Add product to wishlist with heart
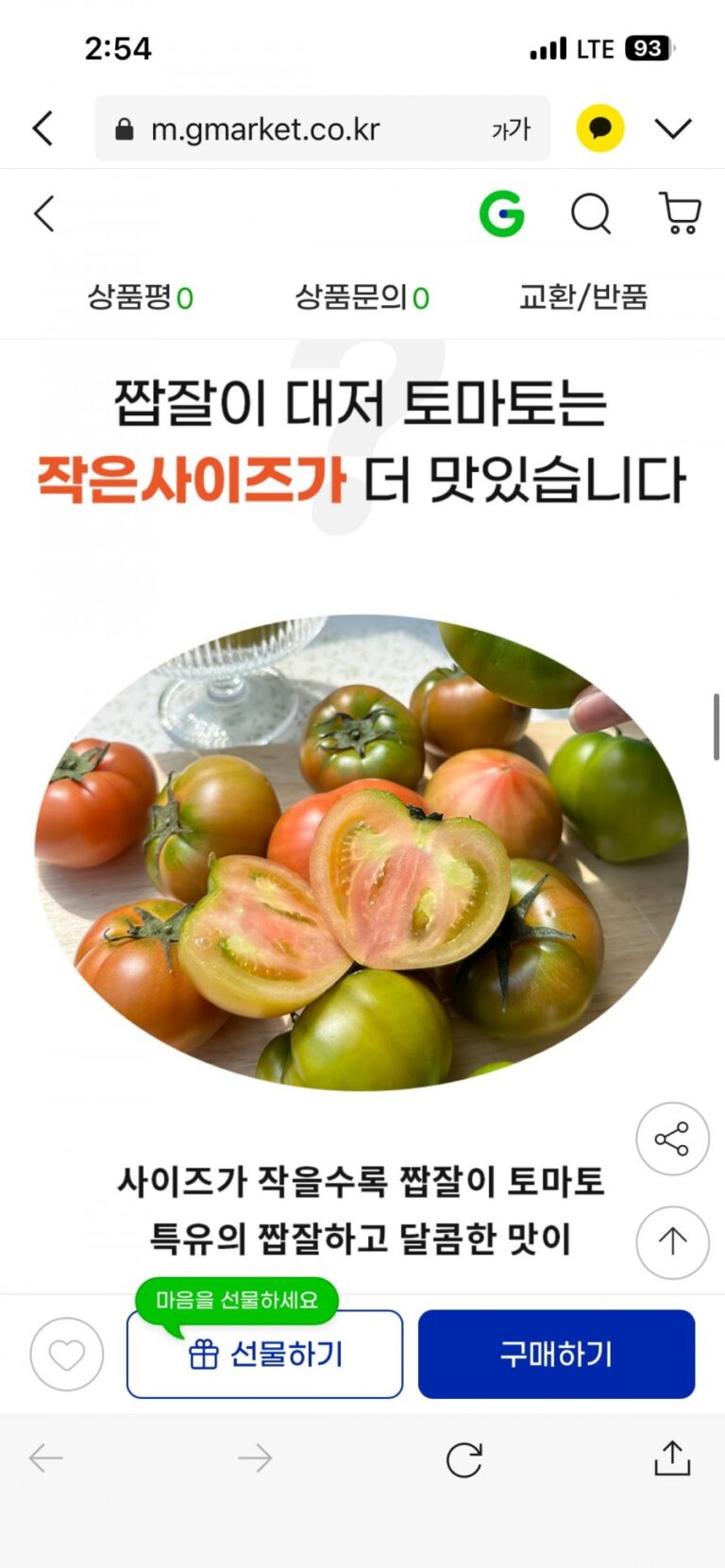This screenshot has height=1568, width=725. [x=66, y=1355]
